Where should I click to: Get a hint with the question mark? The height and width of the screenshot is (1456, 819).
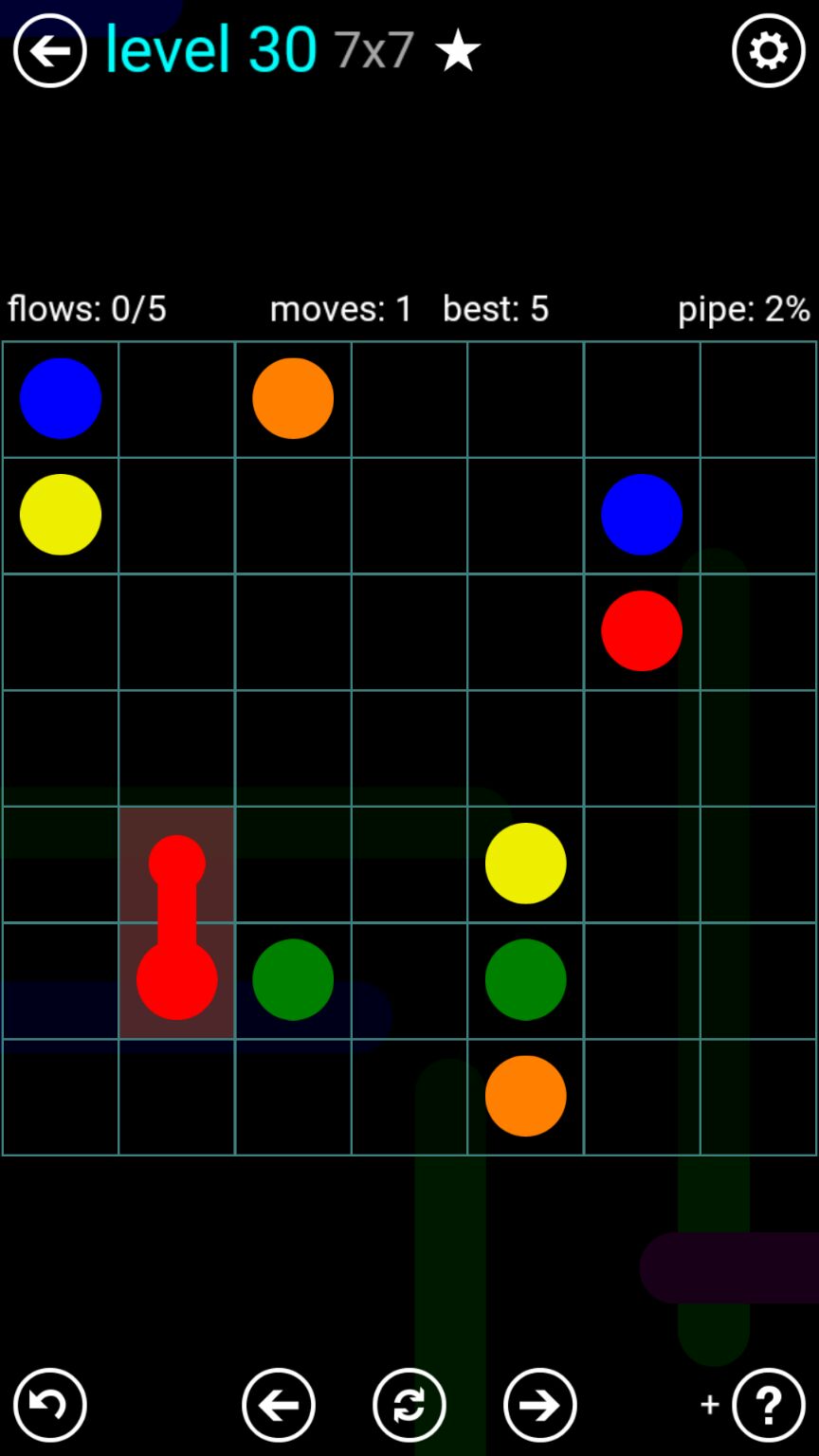[768, 1405]
